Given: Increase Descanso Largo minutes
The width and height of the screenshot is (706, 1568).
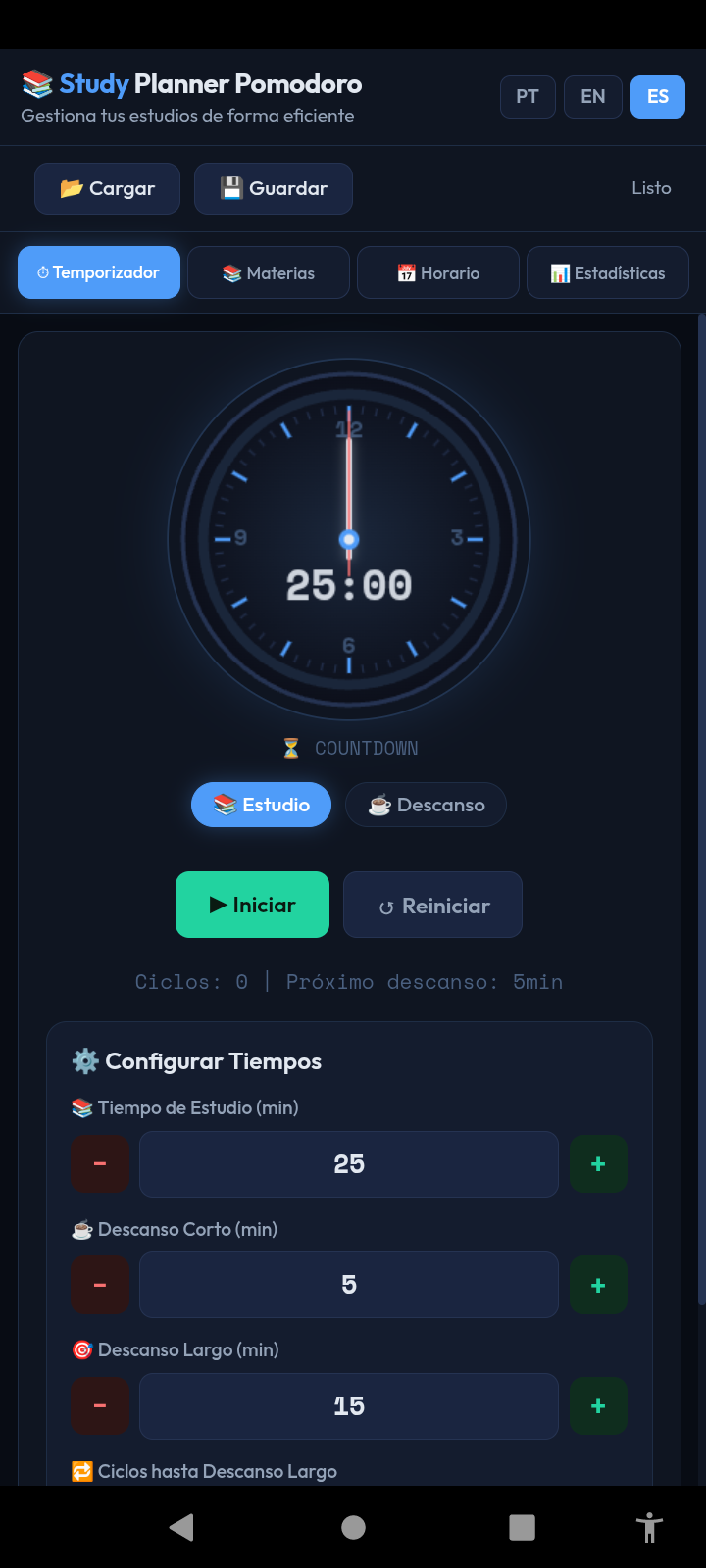Looking at the screenshot, I should point(598,1406).
